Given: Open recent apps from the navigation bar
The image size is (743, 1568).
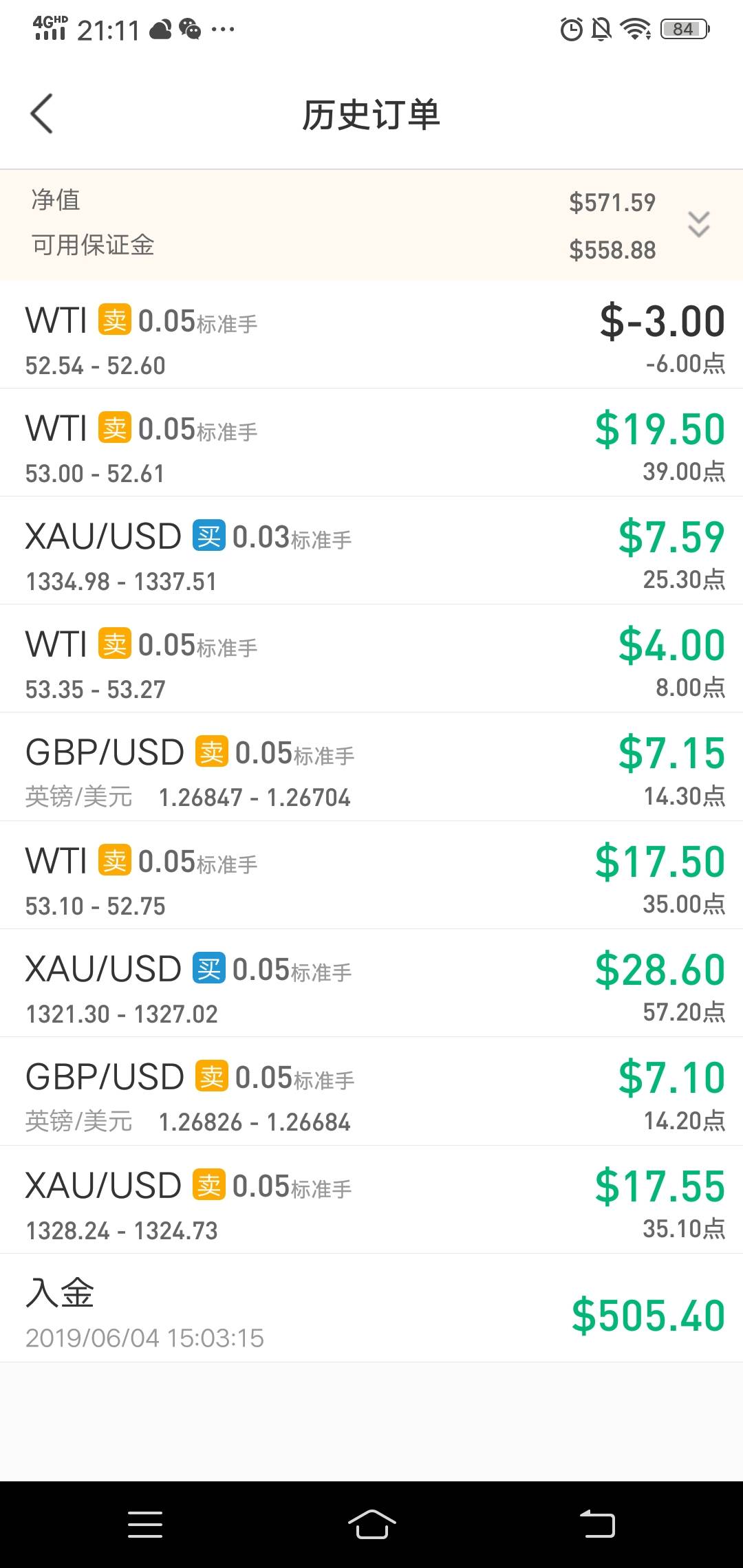Looking at the screenshot, I should pos(145,1524).
